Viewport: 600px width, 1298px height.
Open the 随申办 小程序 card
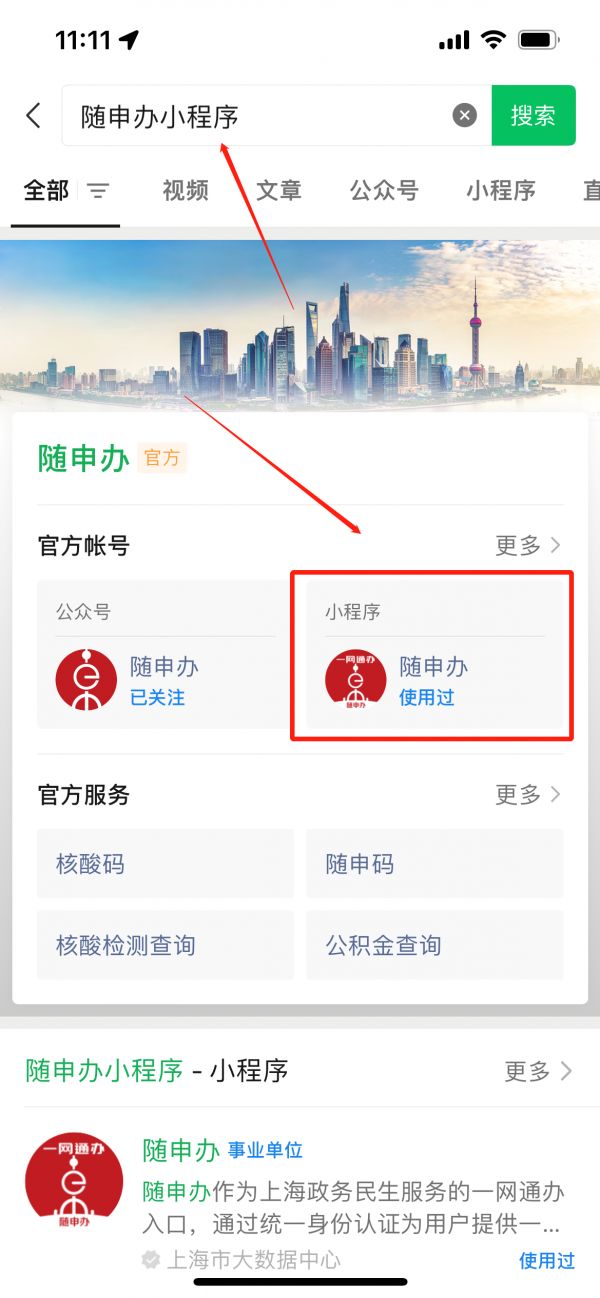(432, 654)
